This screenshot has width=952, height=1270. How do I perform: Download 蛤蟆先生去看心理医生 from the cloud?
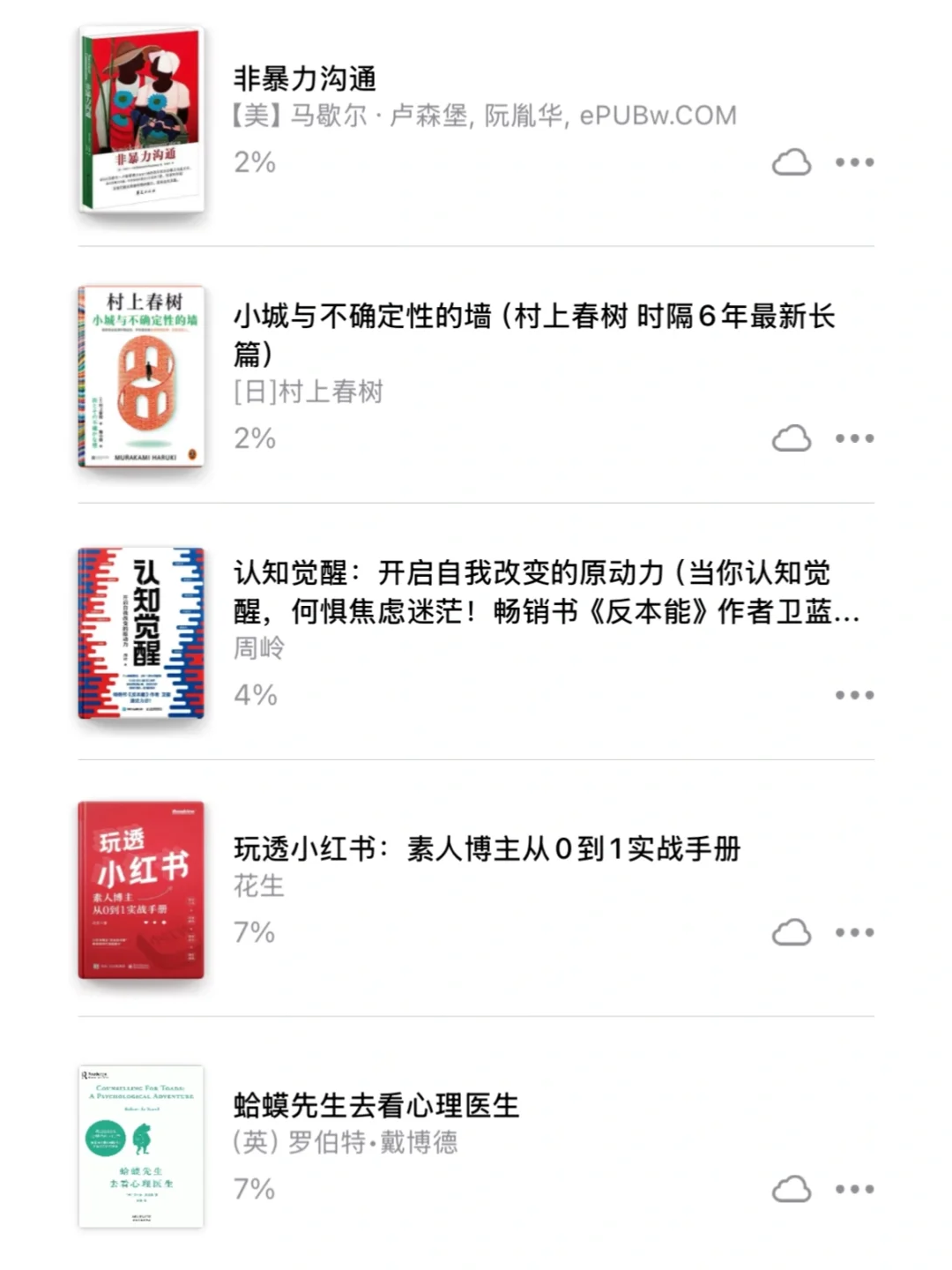tap(791, 1189)
